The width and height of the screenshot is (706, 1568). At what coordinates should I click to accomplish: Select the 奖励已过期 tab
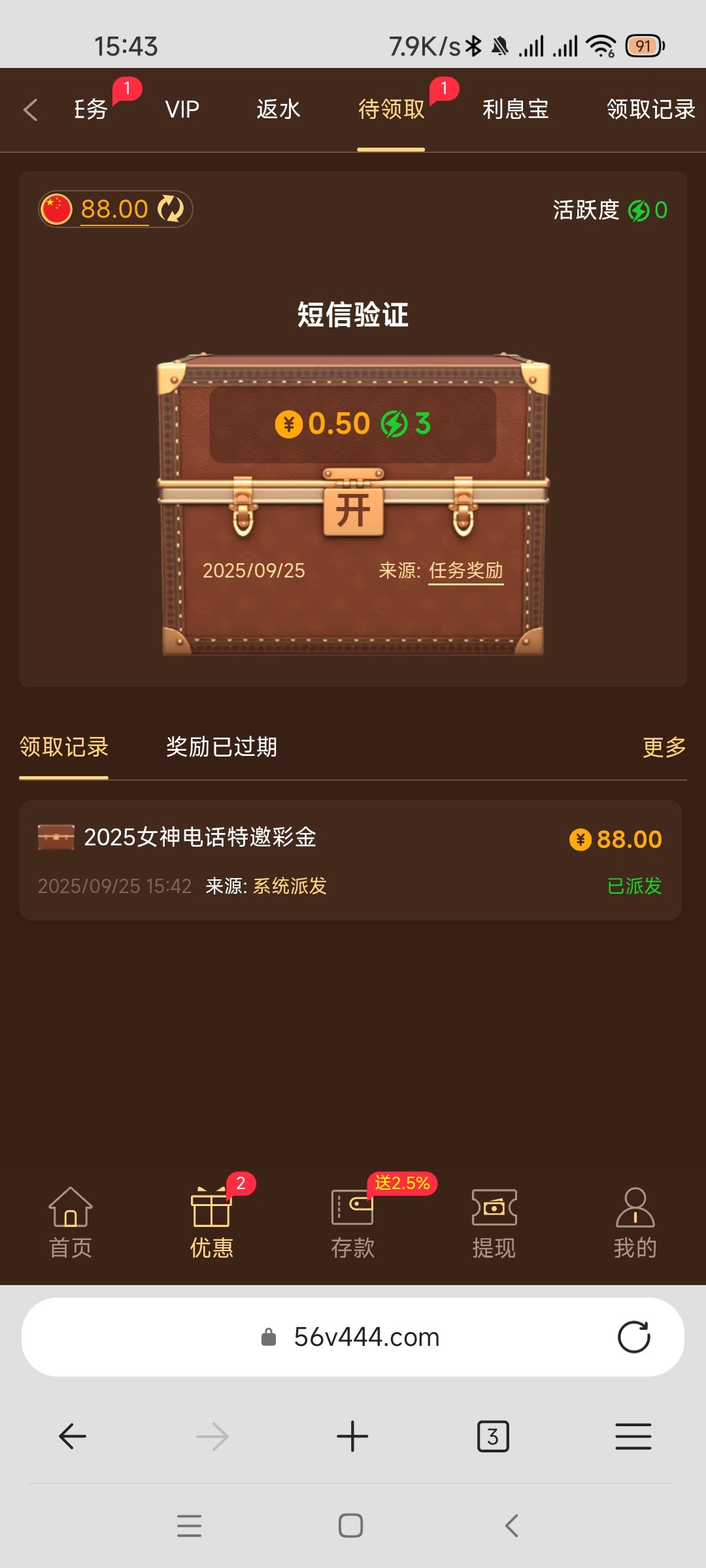222,747
